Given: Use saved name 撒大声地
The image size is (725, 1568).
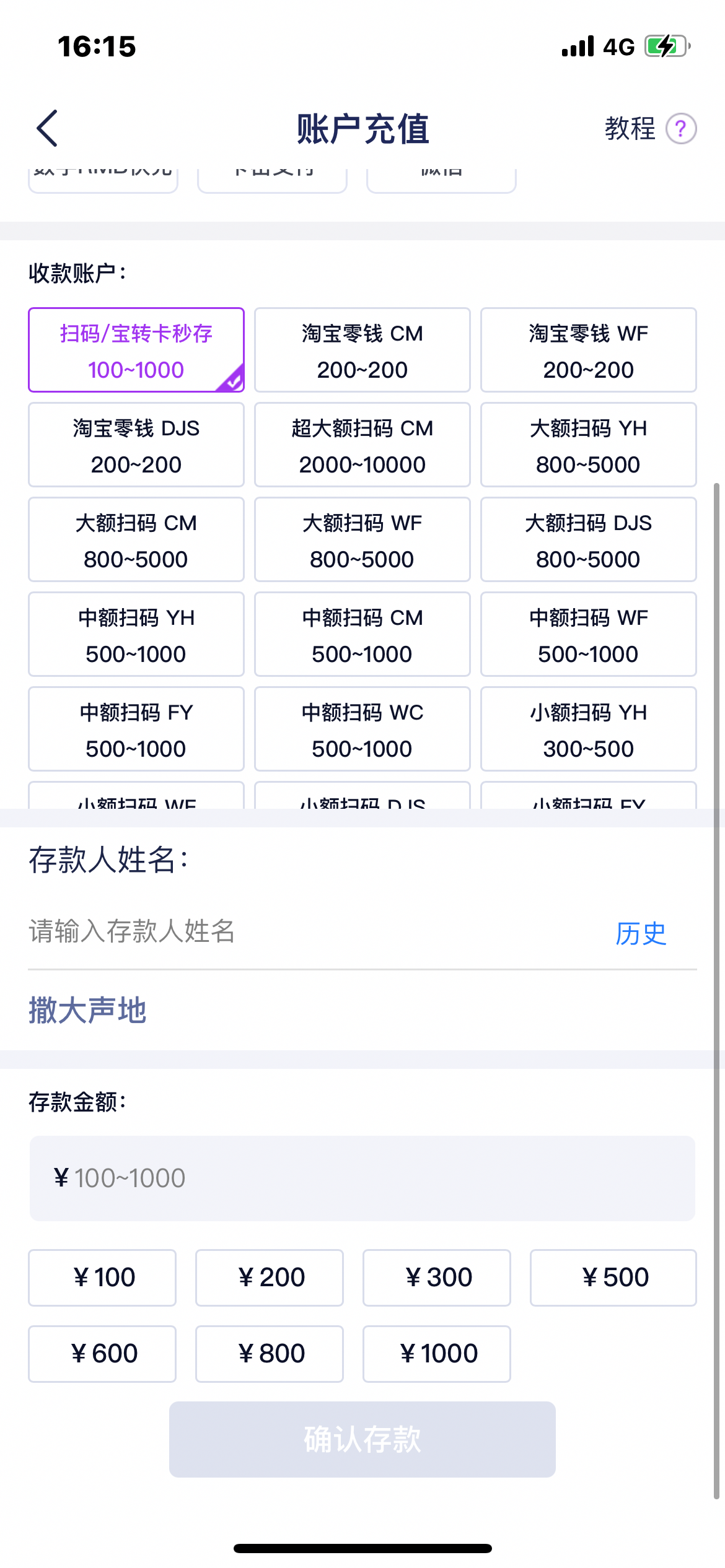Looking at the screenshot, I should coord(88,1011).
